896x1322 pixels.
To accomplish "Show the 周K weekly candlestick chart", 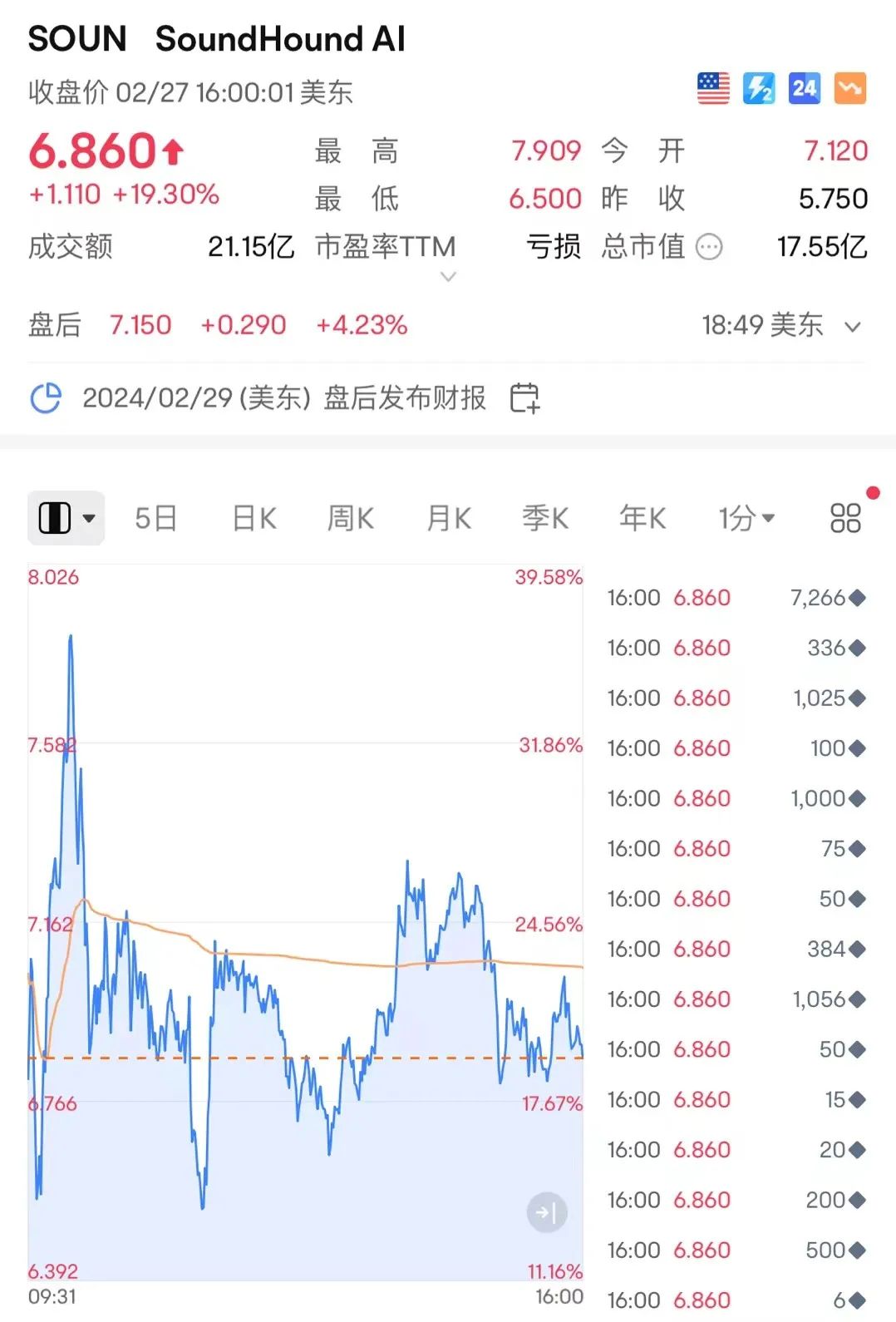I will tap(350, 518).
